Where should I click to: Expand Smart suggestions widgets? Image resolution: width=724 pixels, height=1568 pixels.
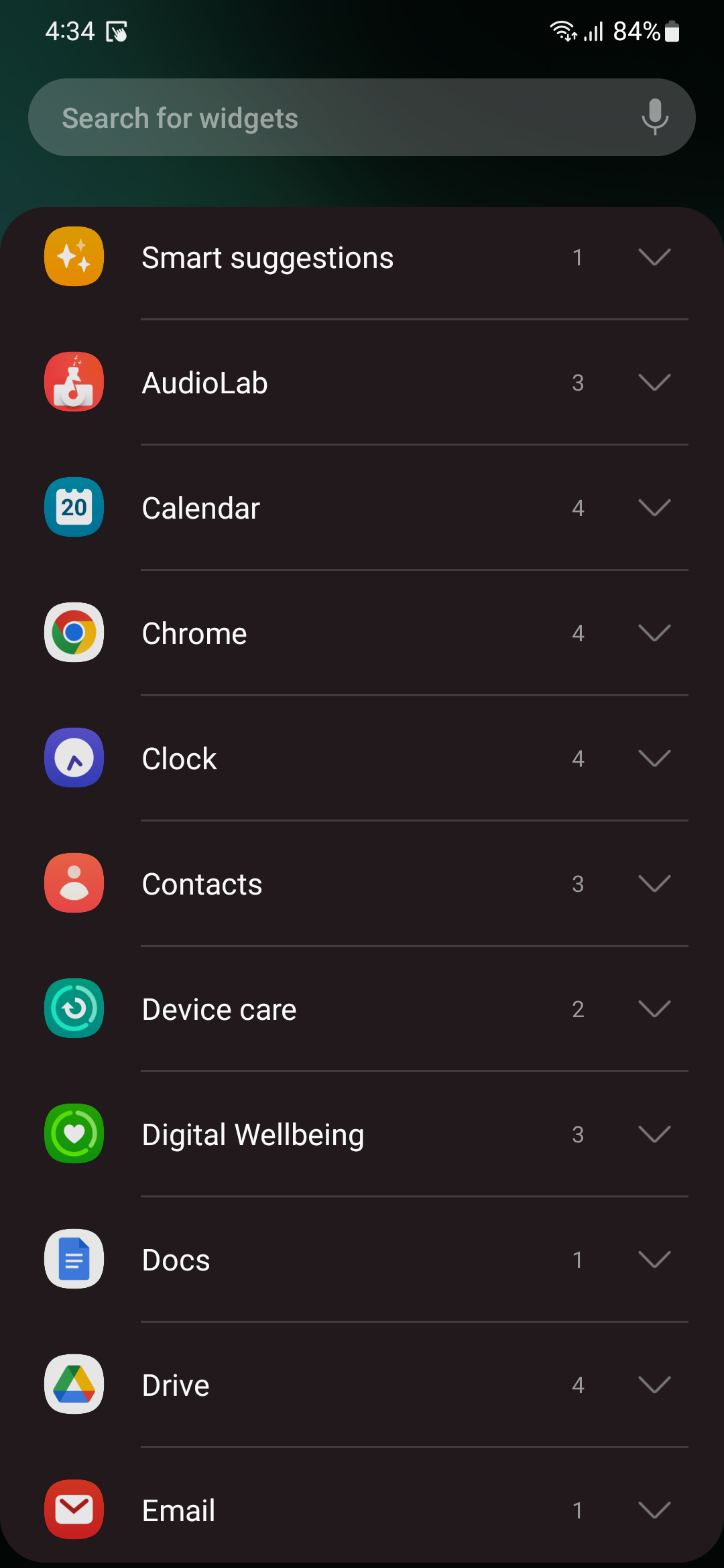pos(654,257)
